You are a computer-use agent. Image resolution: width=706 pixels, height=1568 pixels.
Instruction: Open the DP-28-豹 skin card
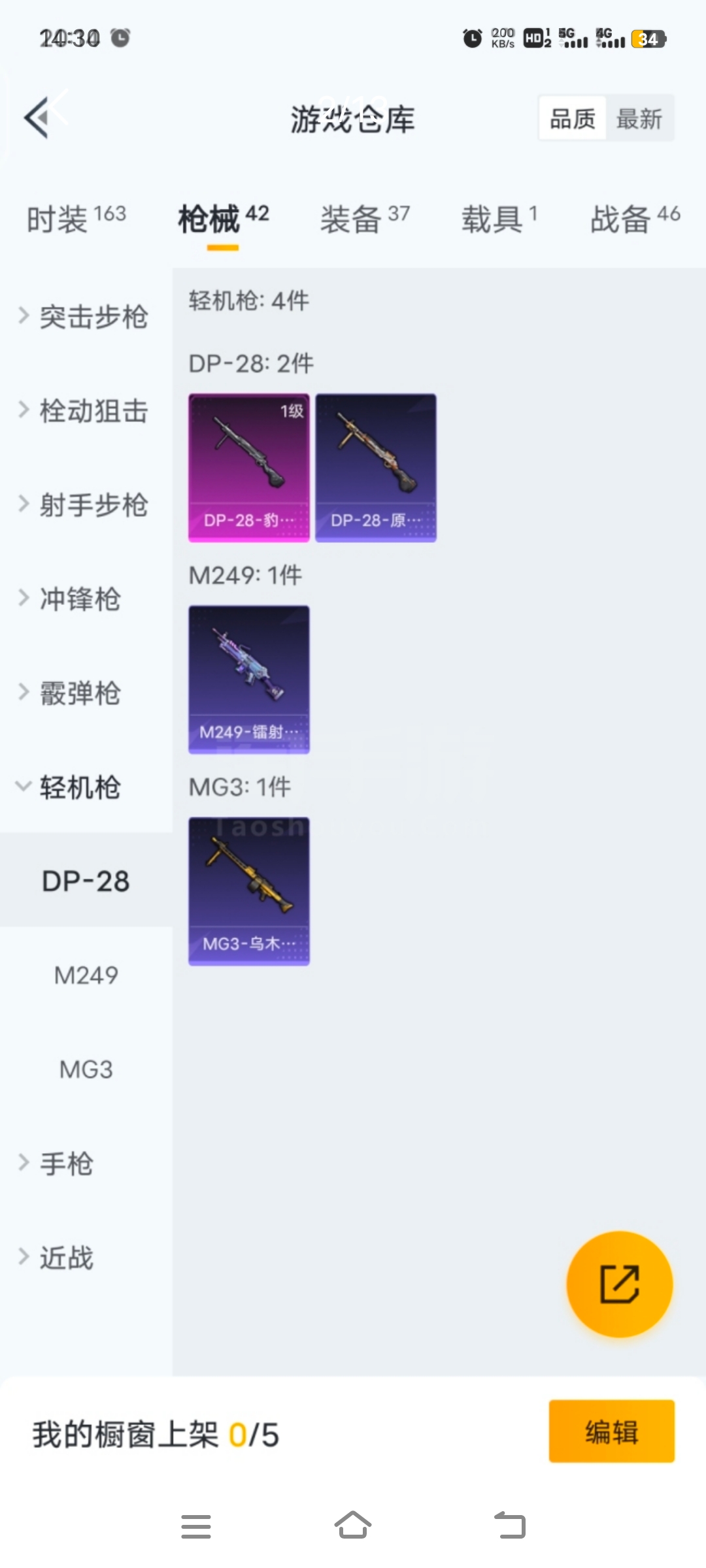[249, 467]
